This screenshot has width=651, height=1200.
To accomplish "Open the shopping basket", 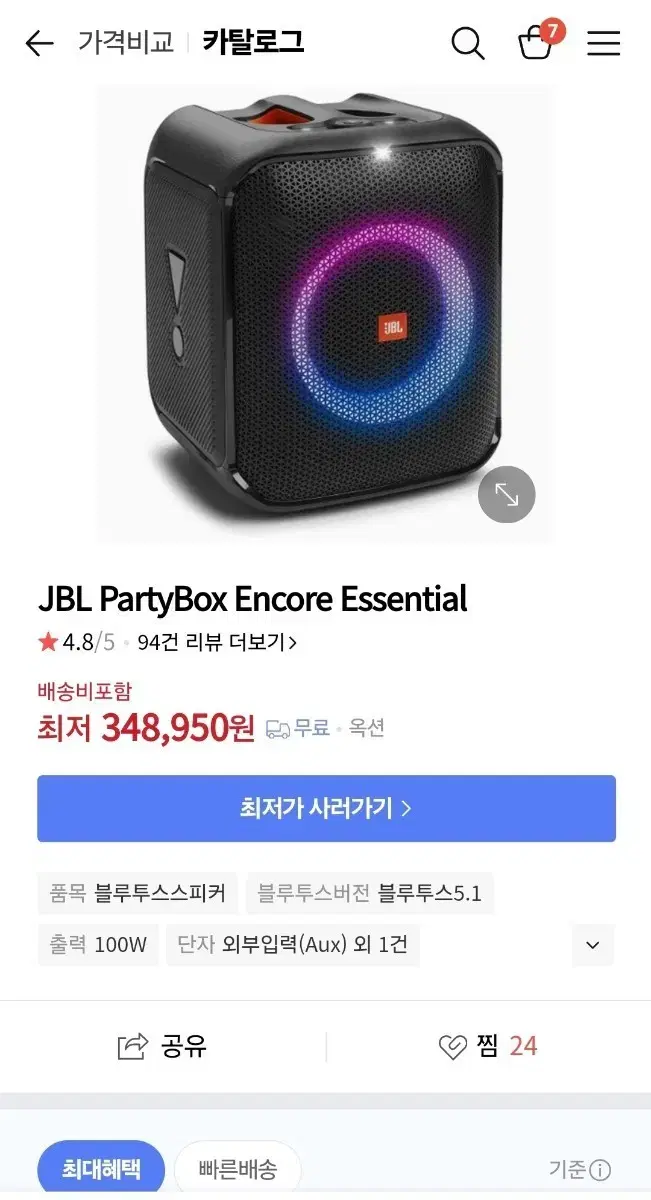I will pyautogui.click(x=536, y=44).
